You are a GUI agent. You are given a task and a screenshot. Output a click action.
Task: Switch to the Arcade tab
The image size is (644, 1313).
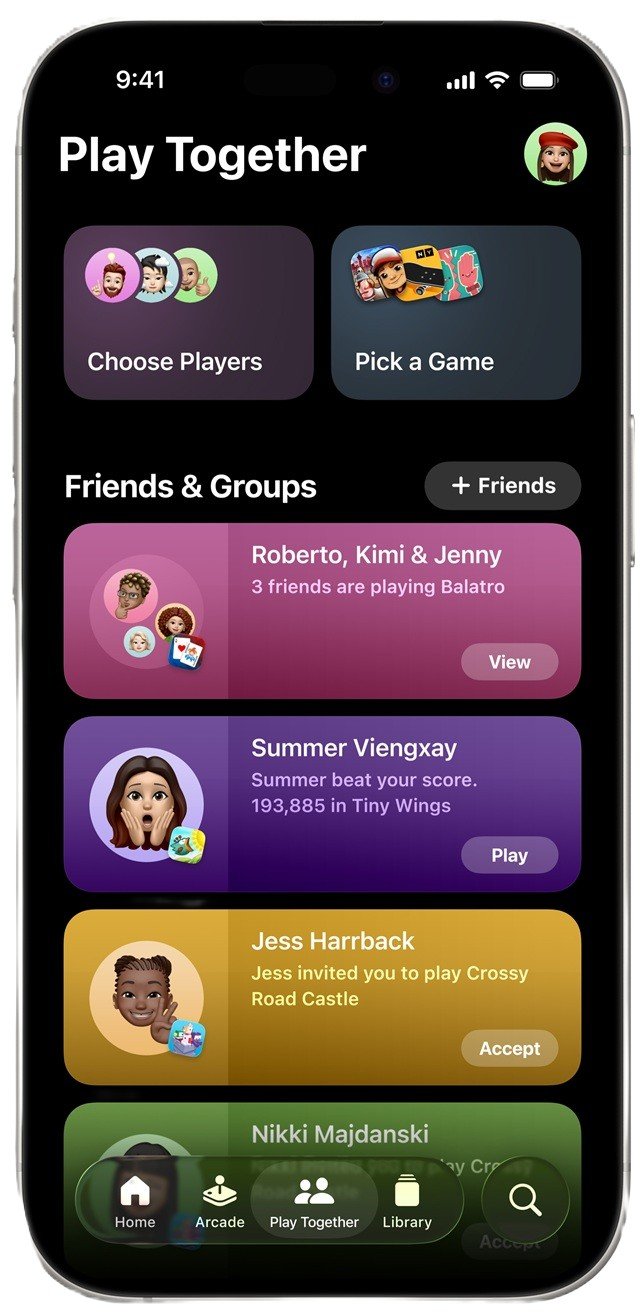tap(220, 1201)
